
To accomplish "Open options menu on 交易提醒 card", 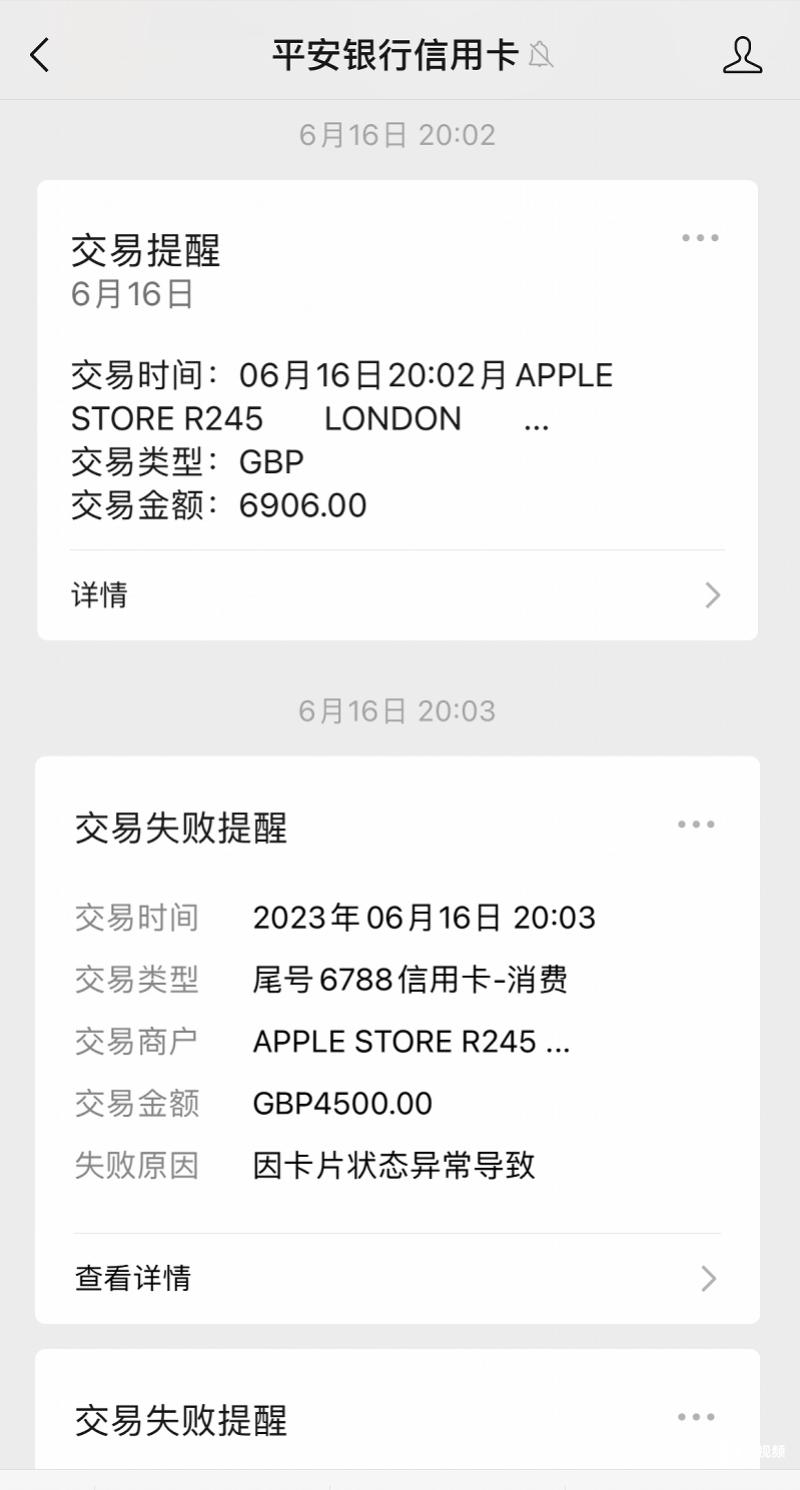I will tap(699, 237).
